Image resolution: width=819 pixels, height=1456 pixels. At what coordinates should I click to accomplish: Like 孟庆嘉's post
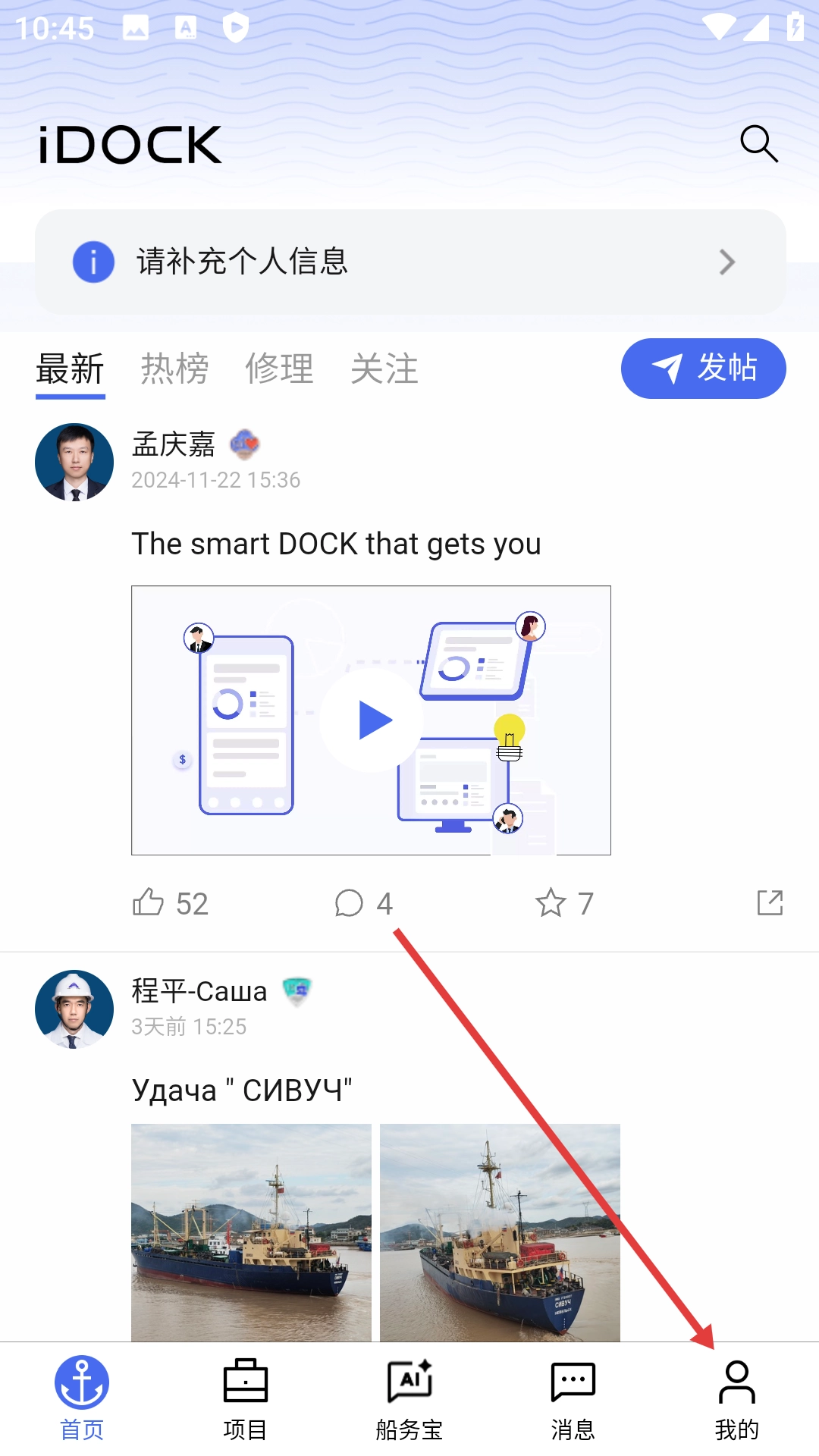point(168,903)
